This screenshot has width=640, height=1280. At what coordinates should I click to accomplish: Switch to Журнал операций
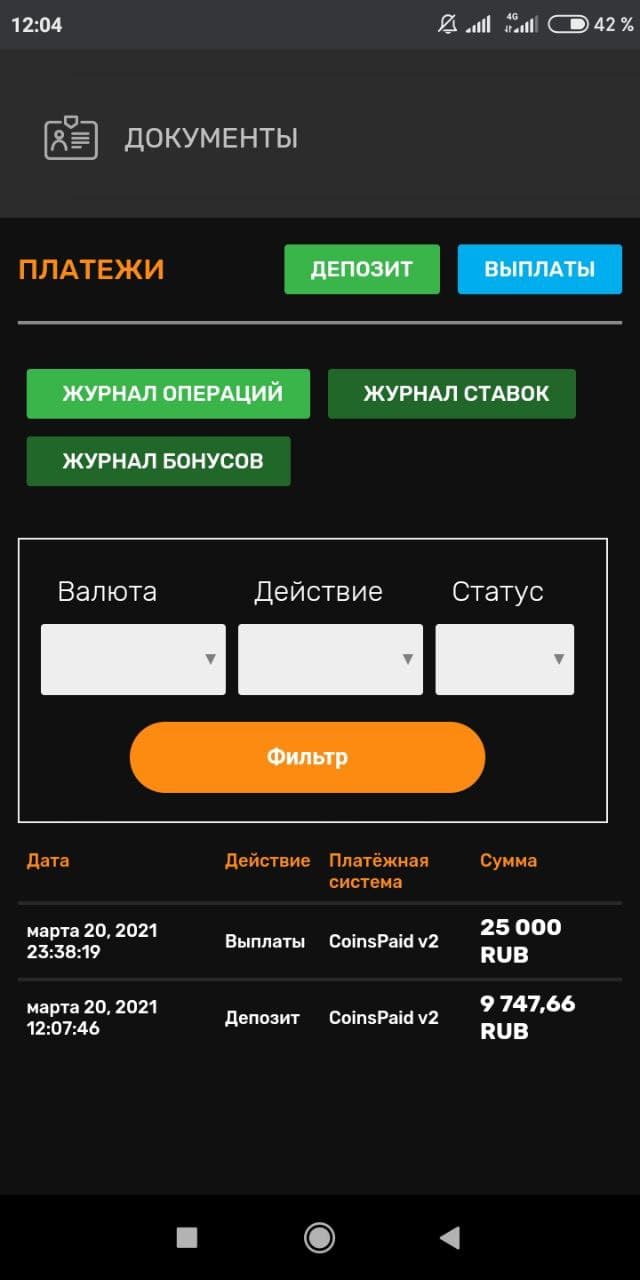coord(168,393)
